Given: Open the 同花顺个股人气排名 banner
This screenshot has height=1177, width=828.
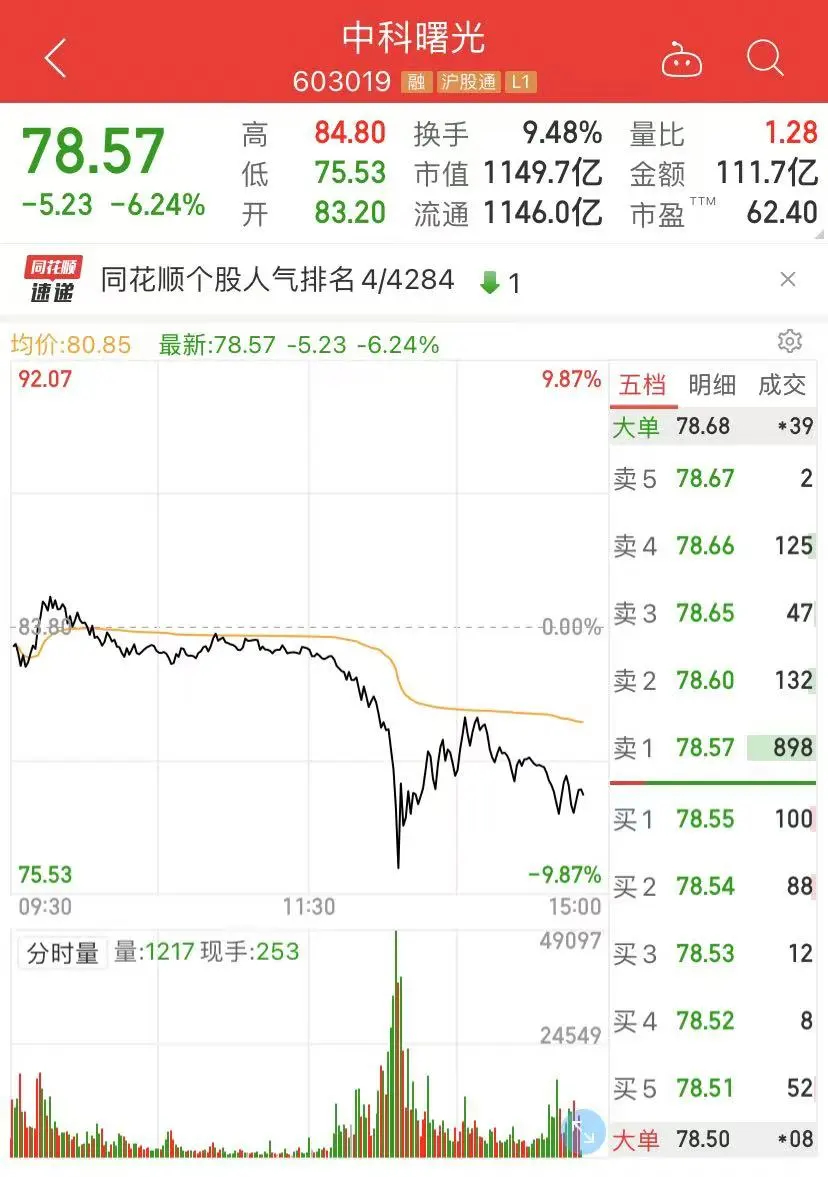Looking at the screenshot, I should (278, 280).
